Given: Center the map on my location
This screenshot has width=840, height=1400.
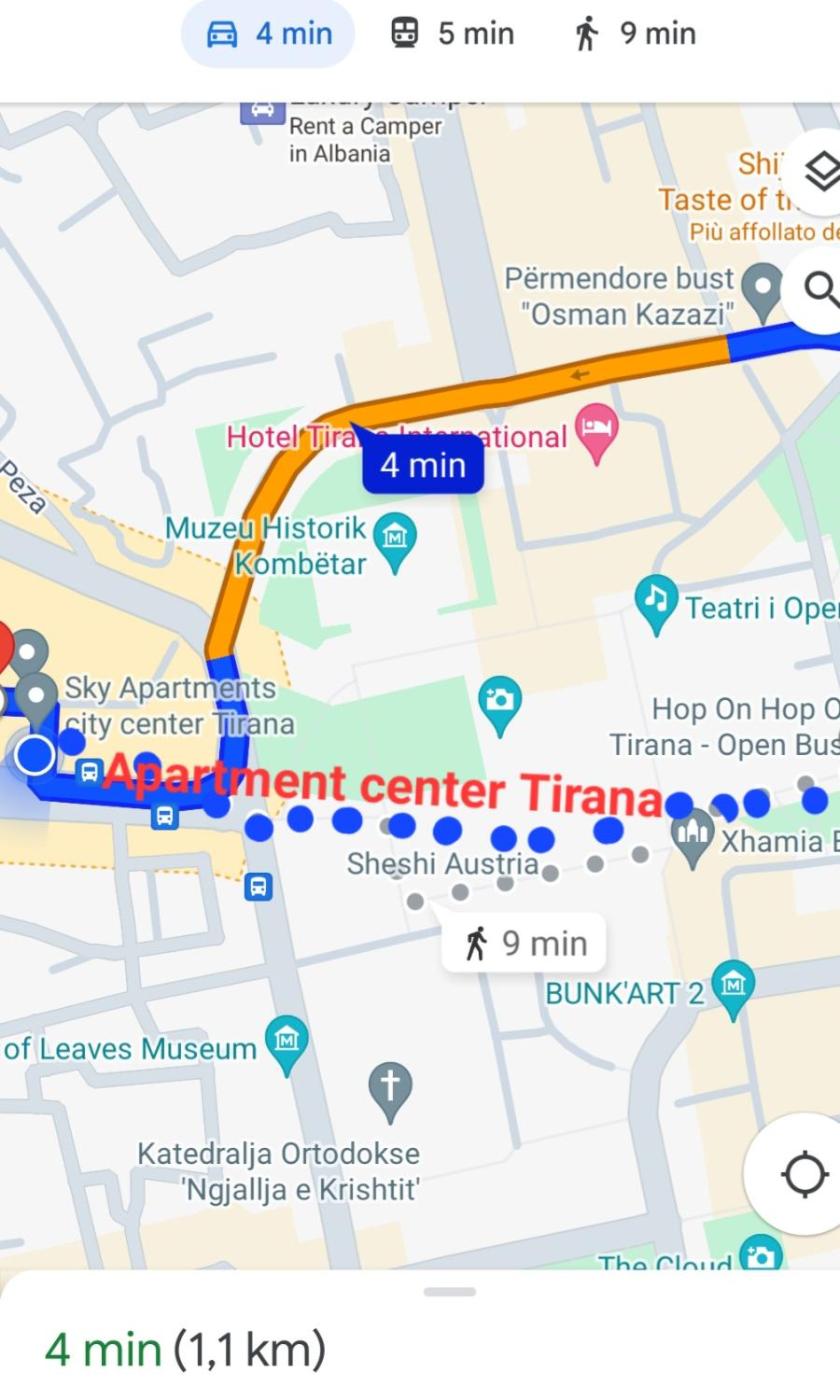Looking at the screenshot, I should point(804,1173).
